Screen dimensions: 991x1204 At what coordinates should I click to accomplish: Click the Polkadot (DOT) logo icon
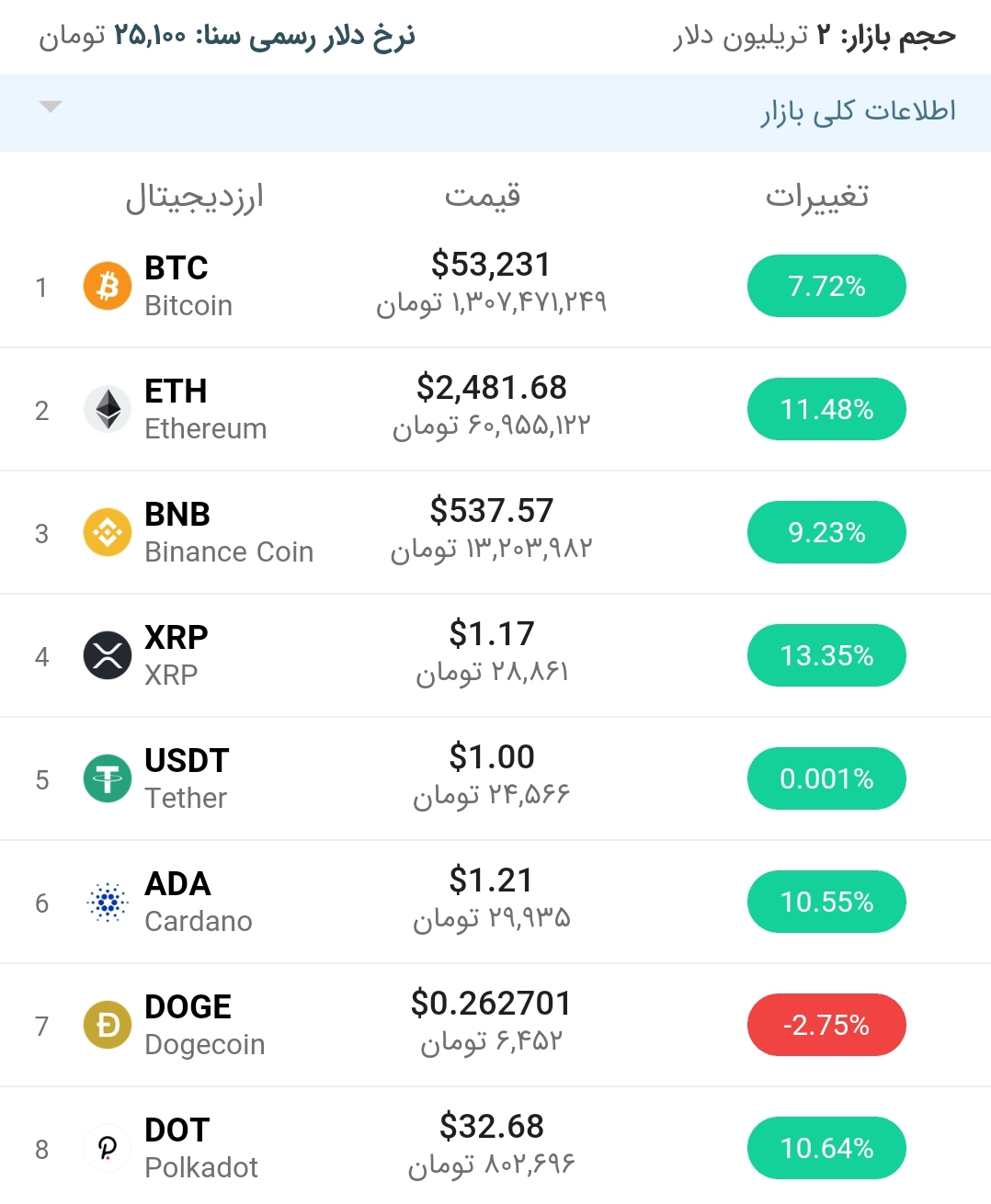pos(107,1148)
